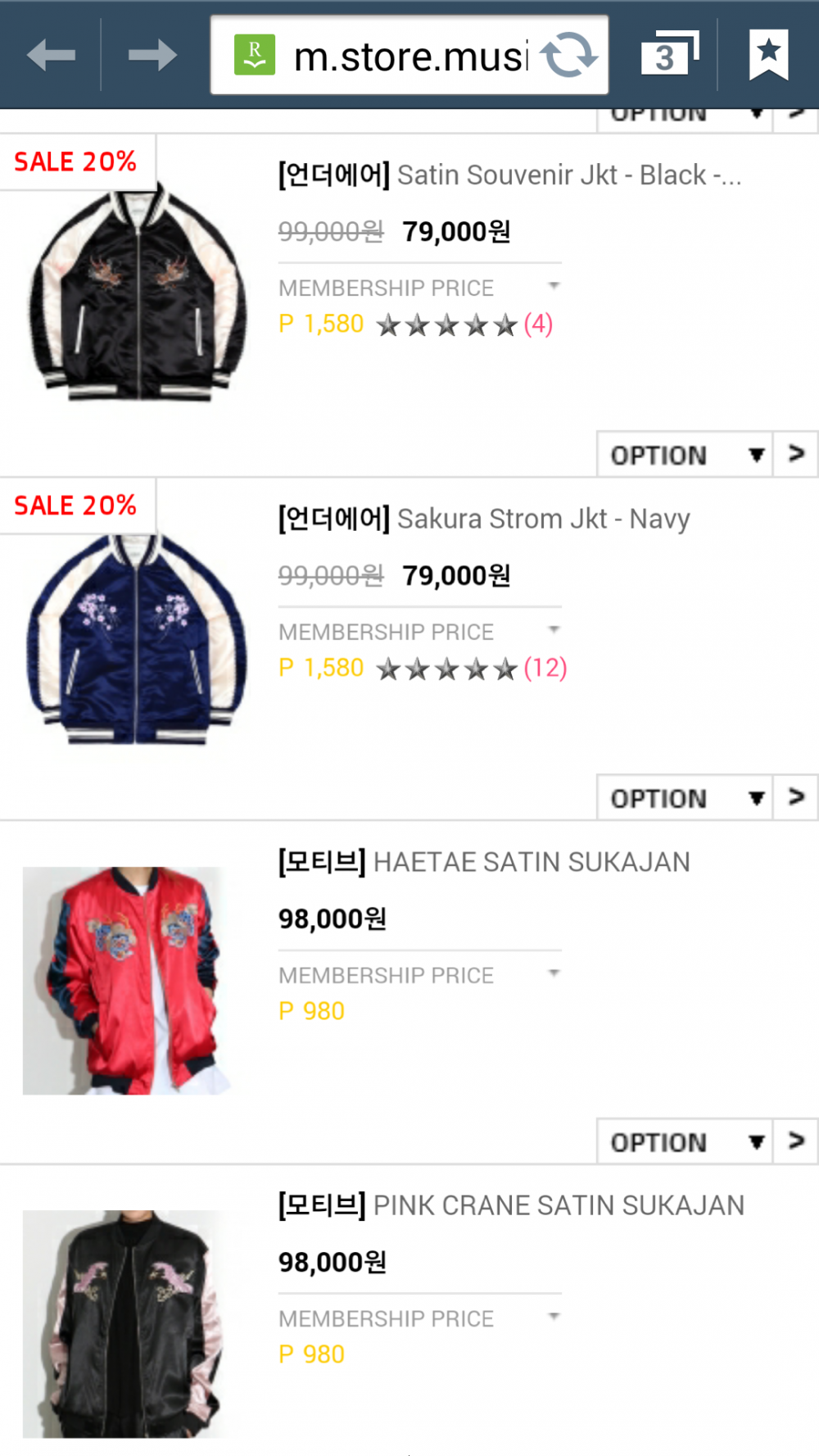Tap the arrow beside OPTION under HAETAE SUKAJAN

796,1141
